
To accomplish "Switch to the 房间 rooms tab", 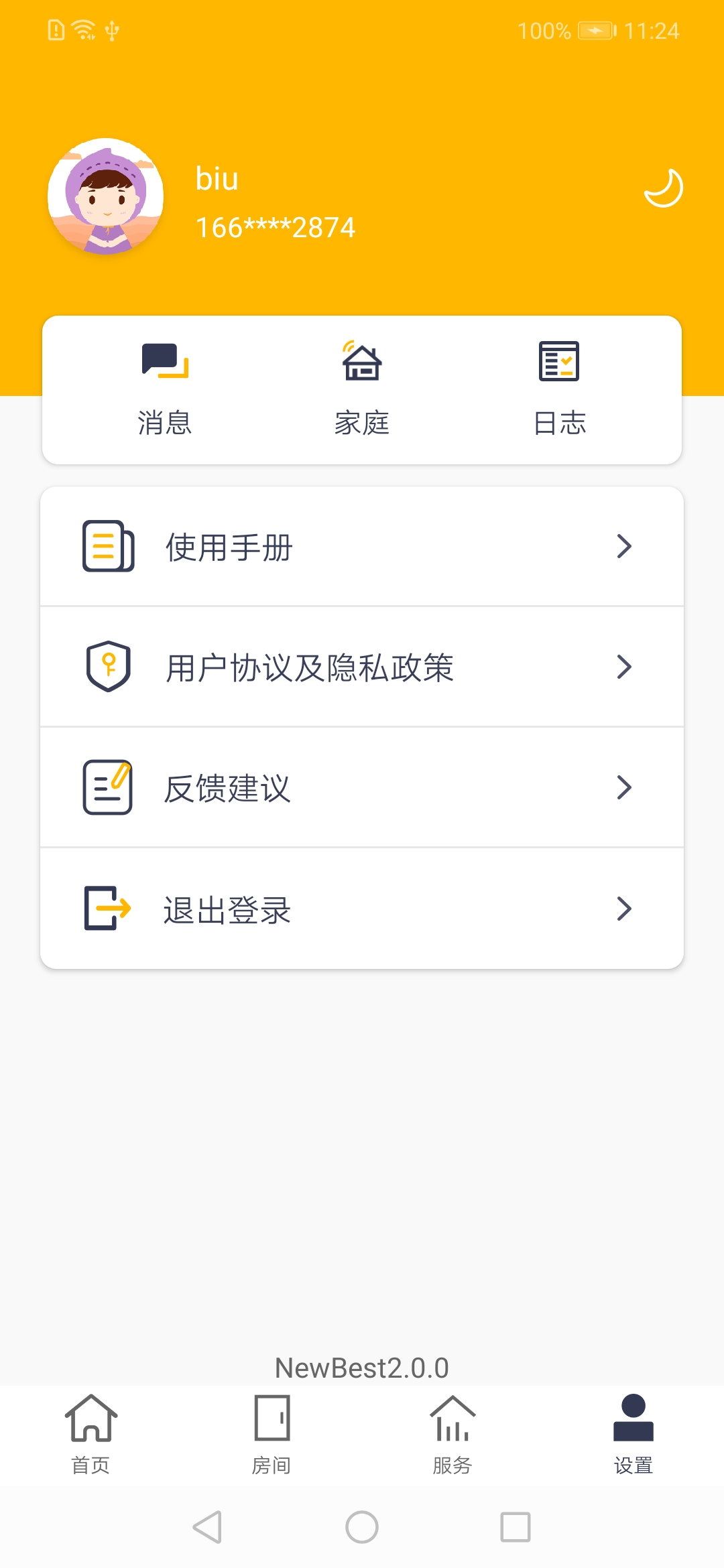I will tap(271, 1434).
